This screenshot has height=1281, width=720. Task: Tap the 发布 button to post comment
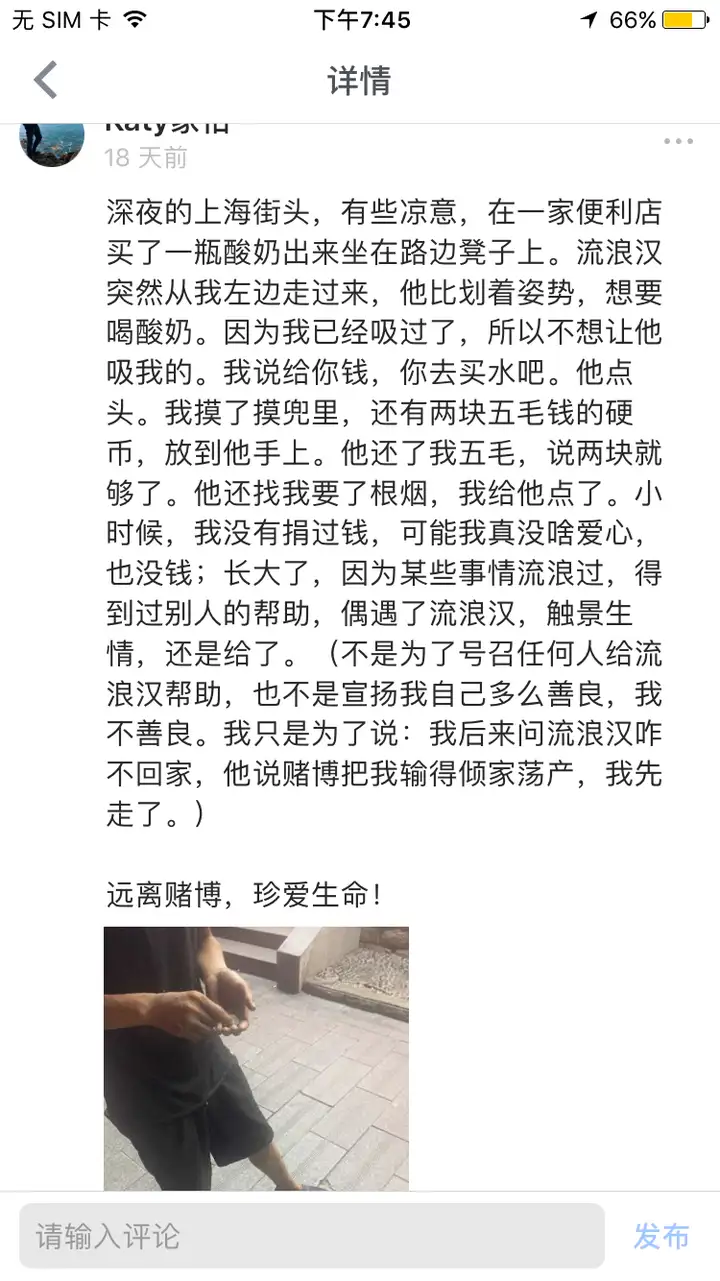[x=661, y=1236]
